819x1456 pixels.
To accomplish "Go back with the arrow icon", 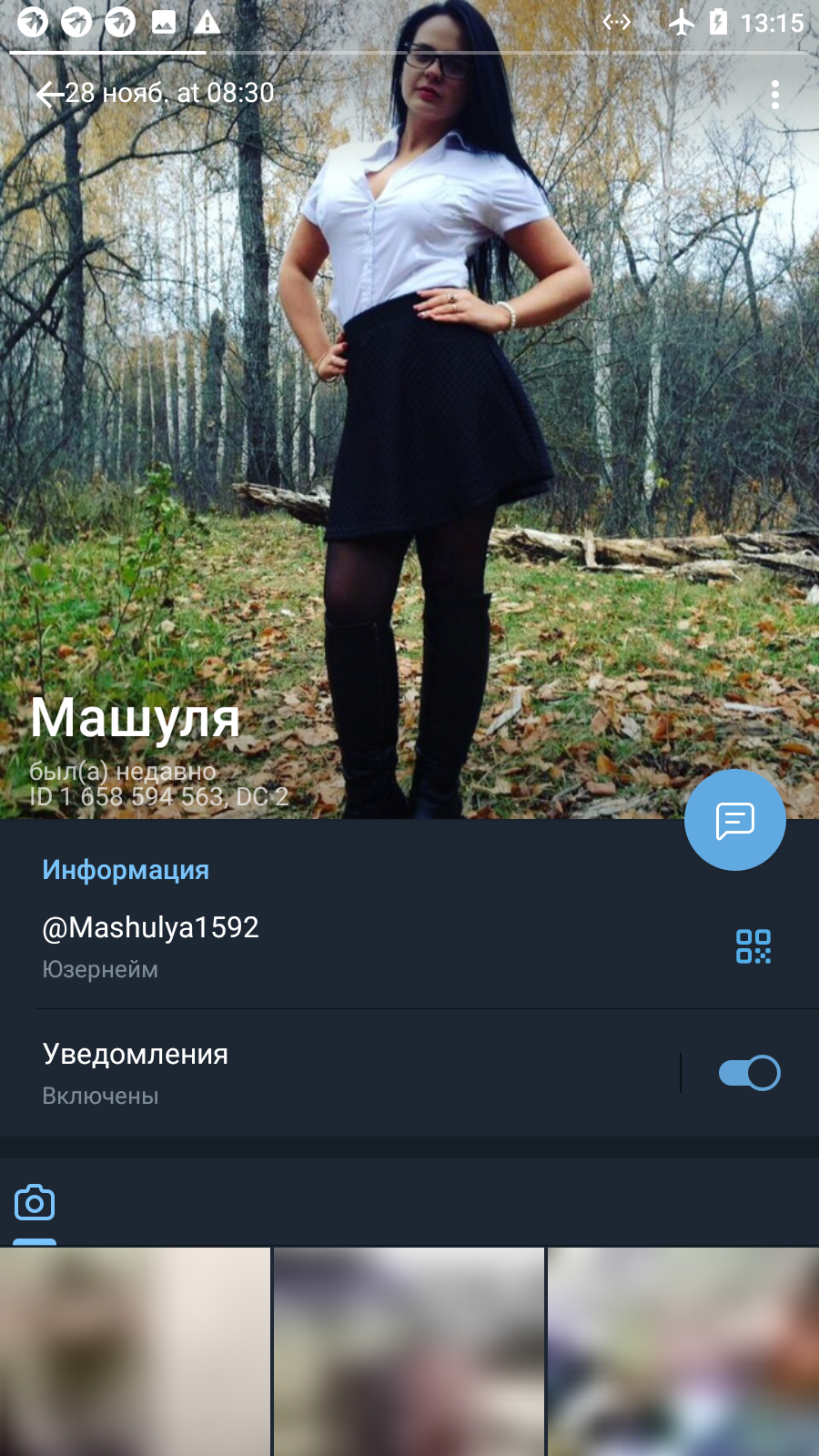I will 49,94.
